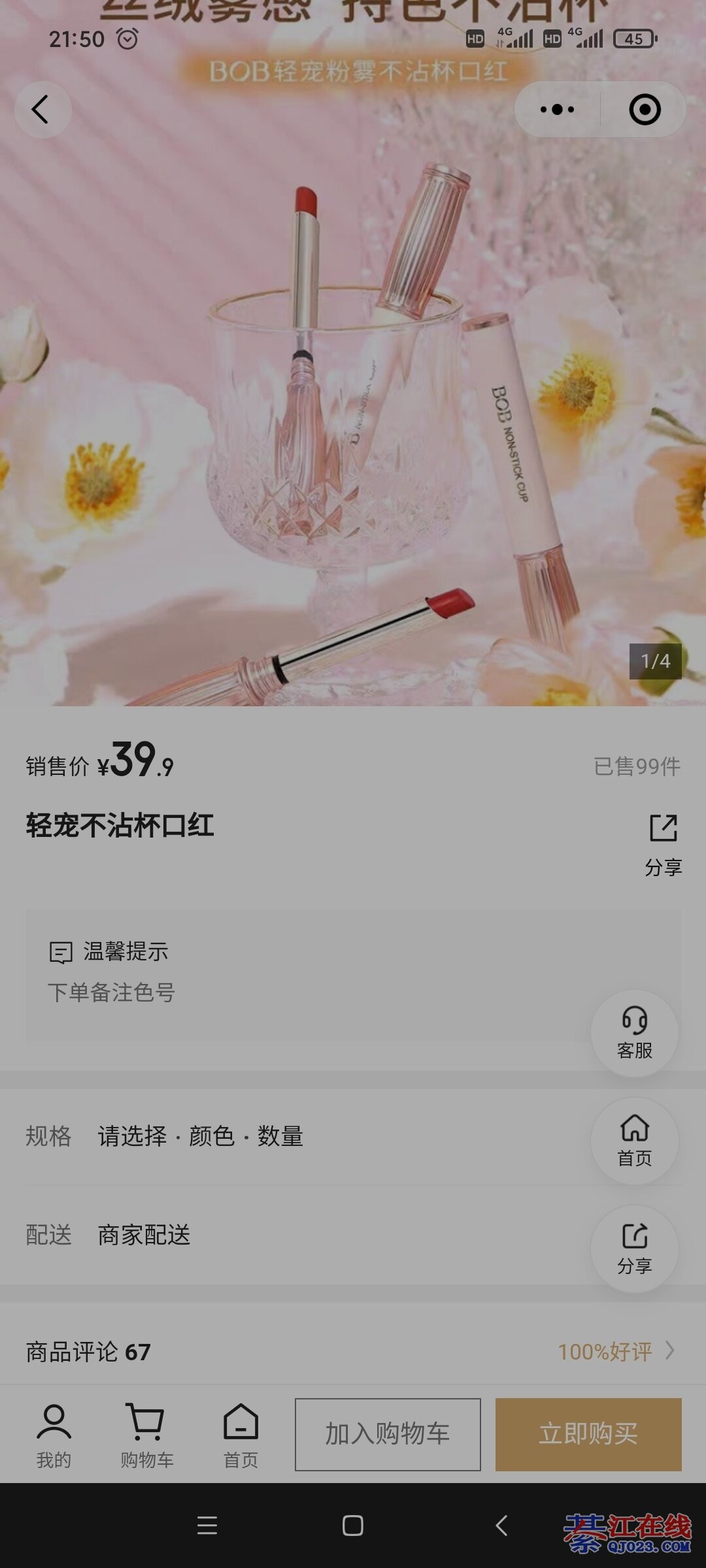Tap the system home button
This screenshot has width=706, height=1568.
point(353,1526)
